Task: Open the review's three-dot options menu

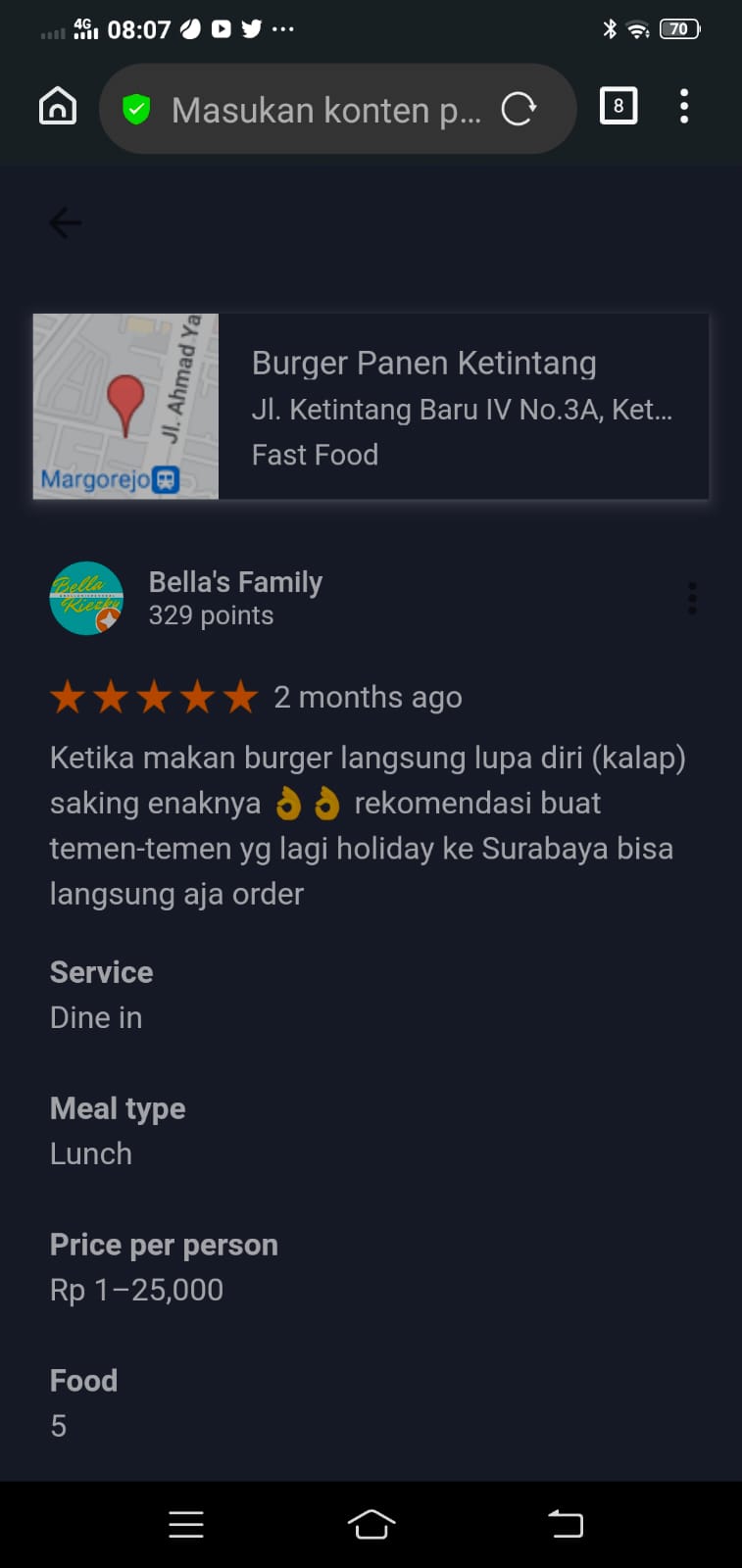Action: point(692,598)
